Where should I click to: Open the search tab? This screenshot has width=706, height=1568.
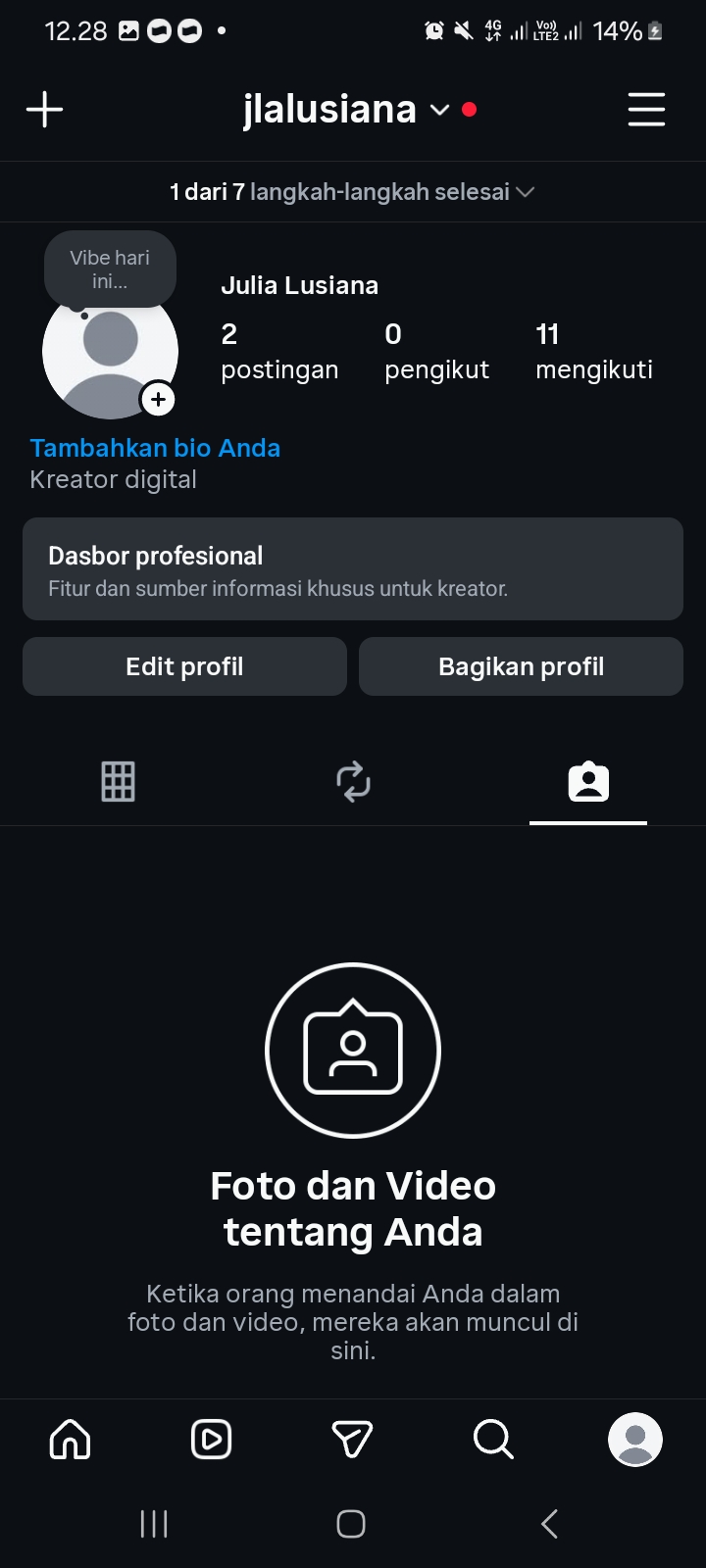click(x=493, y=1440)
